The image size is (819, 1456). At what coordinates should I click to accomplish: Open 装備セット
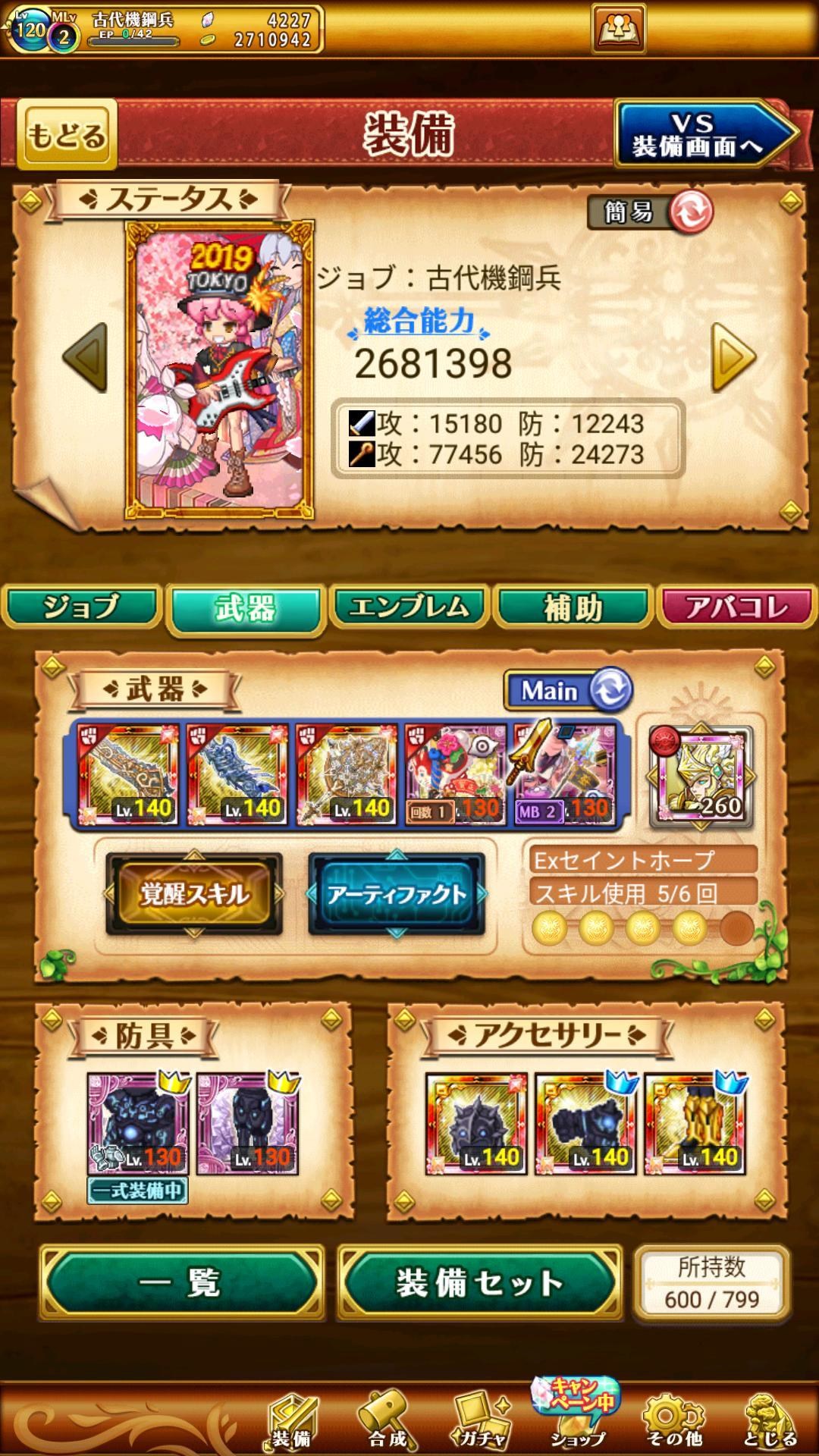coord(479,1284)
